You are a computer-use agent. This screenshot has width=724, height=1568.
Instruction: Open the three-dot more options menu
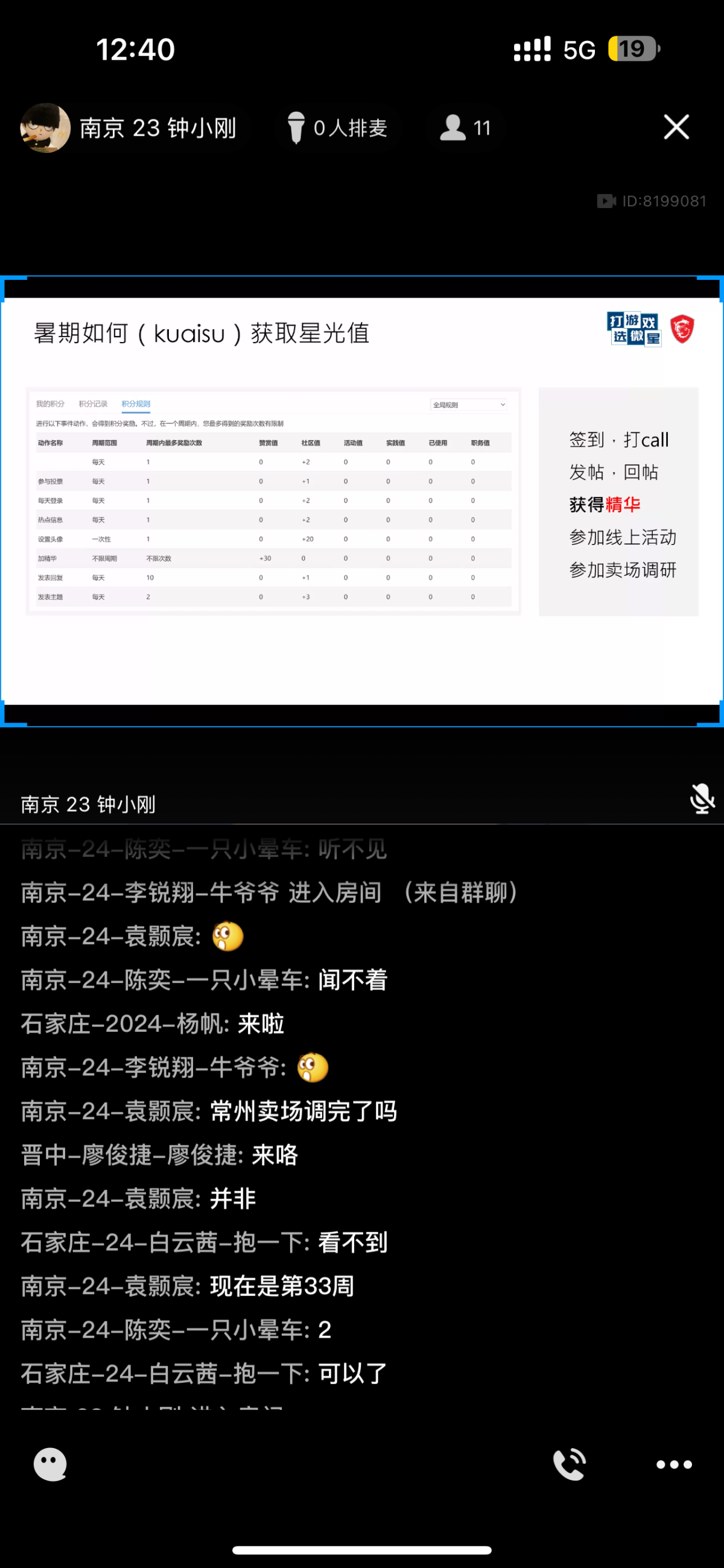click(673, 1464)
